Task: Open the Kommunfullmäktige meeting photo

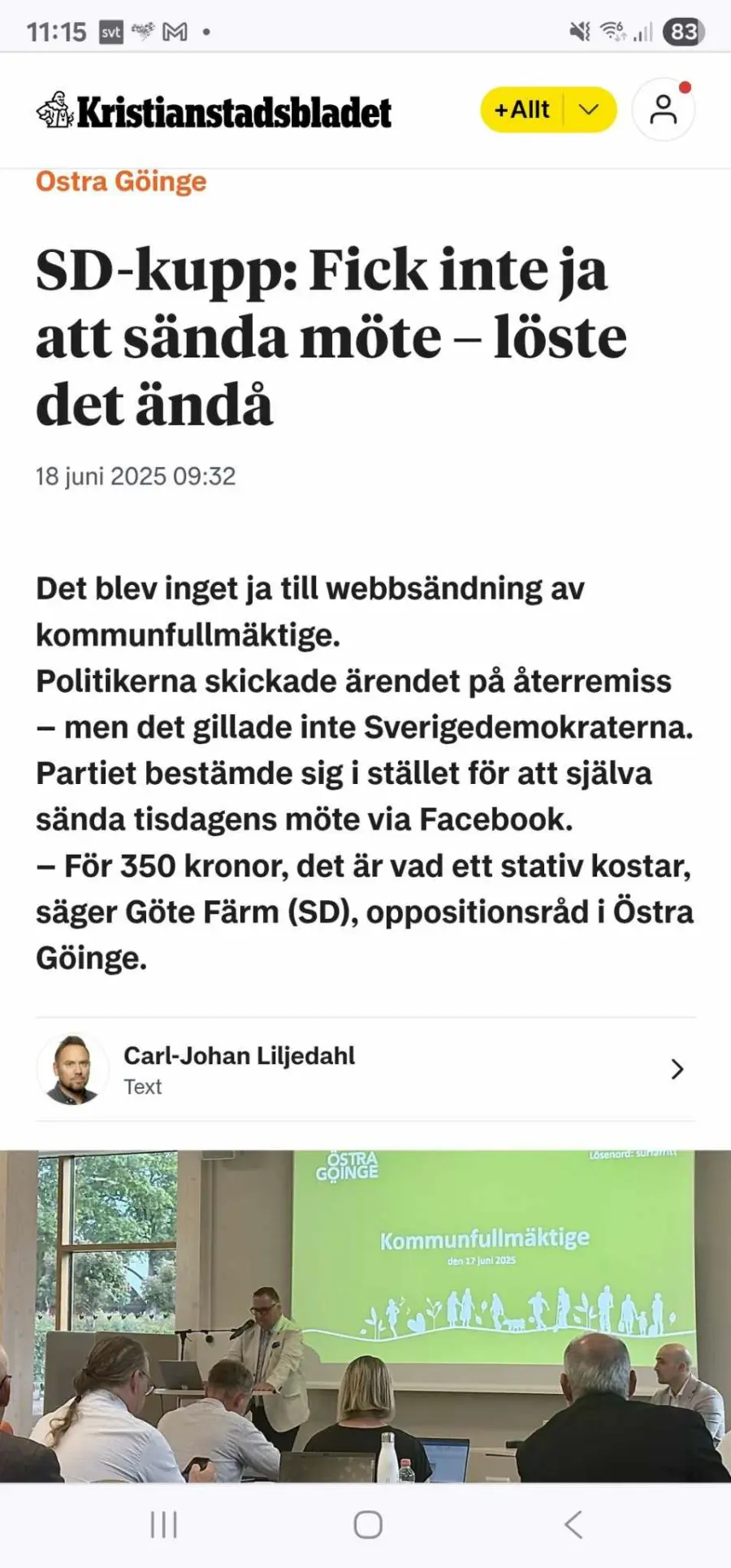Action: [x=365, y=1316]
